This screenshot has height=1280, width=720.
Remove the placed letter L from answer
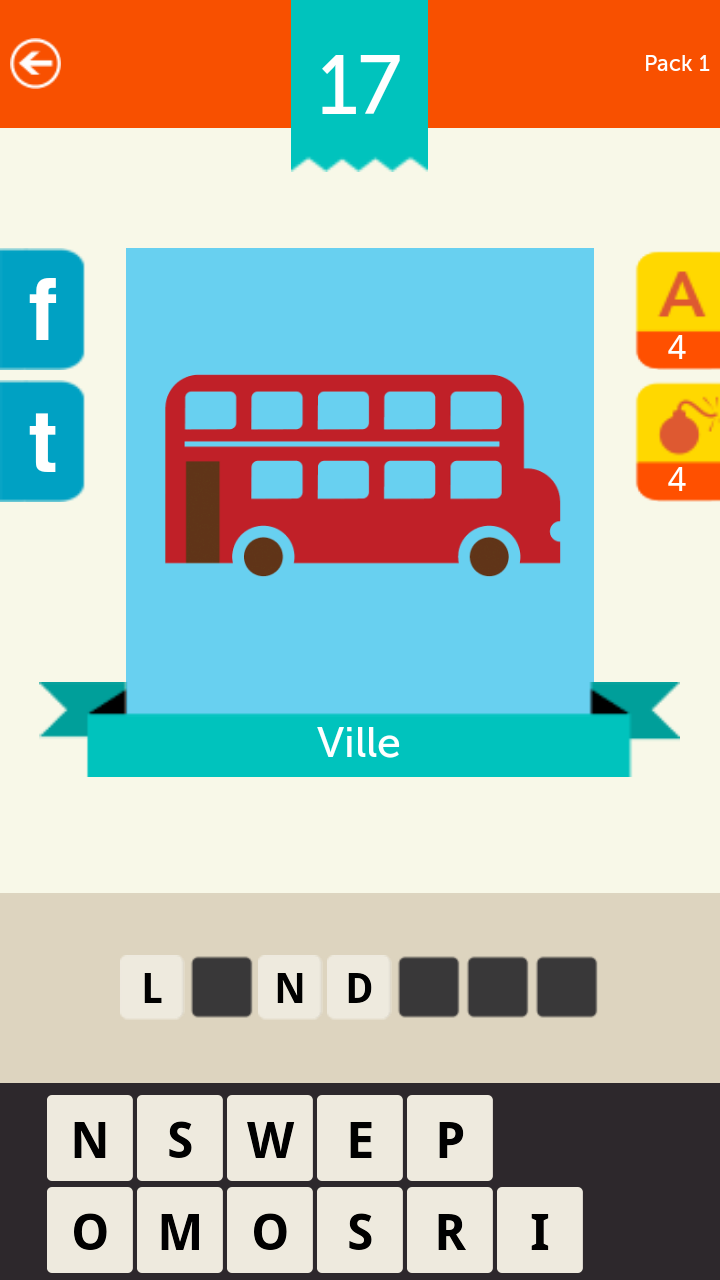tap(151, 987)
